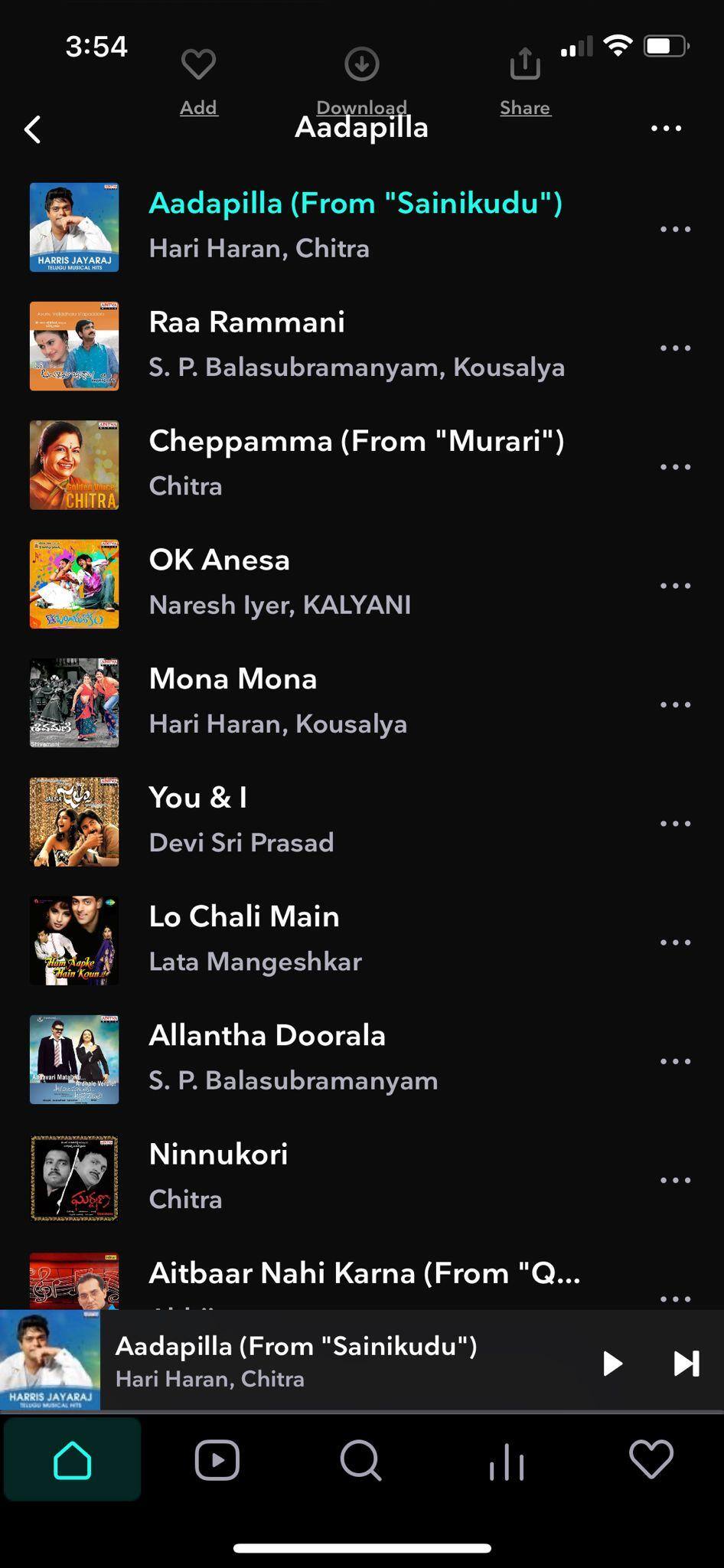Switch to the Search tab
Image resolution: width=724 pixels, height=1568 pixels.
point(361,1460)
